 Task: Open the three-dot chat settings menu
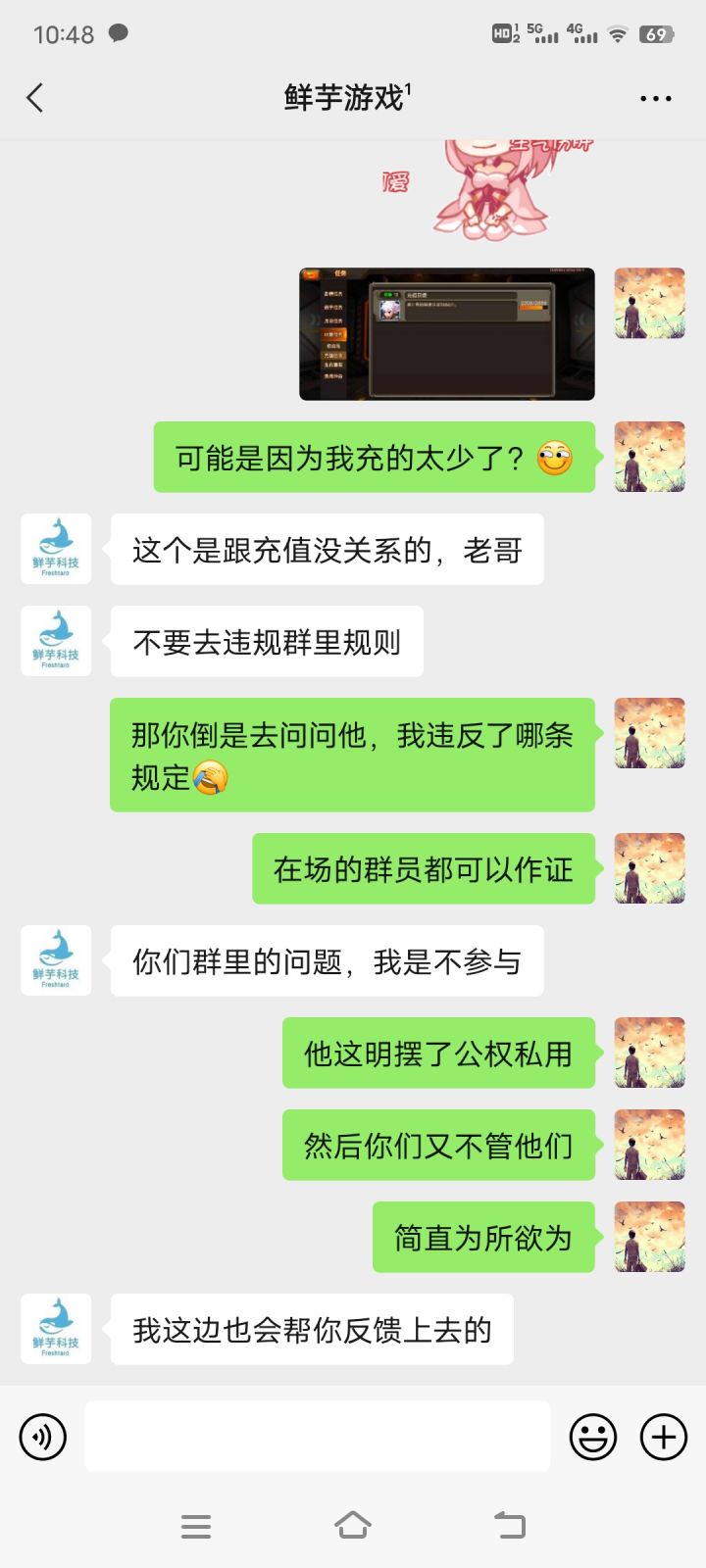pyautogui.click(x=653, y=98)
